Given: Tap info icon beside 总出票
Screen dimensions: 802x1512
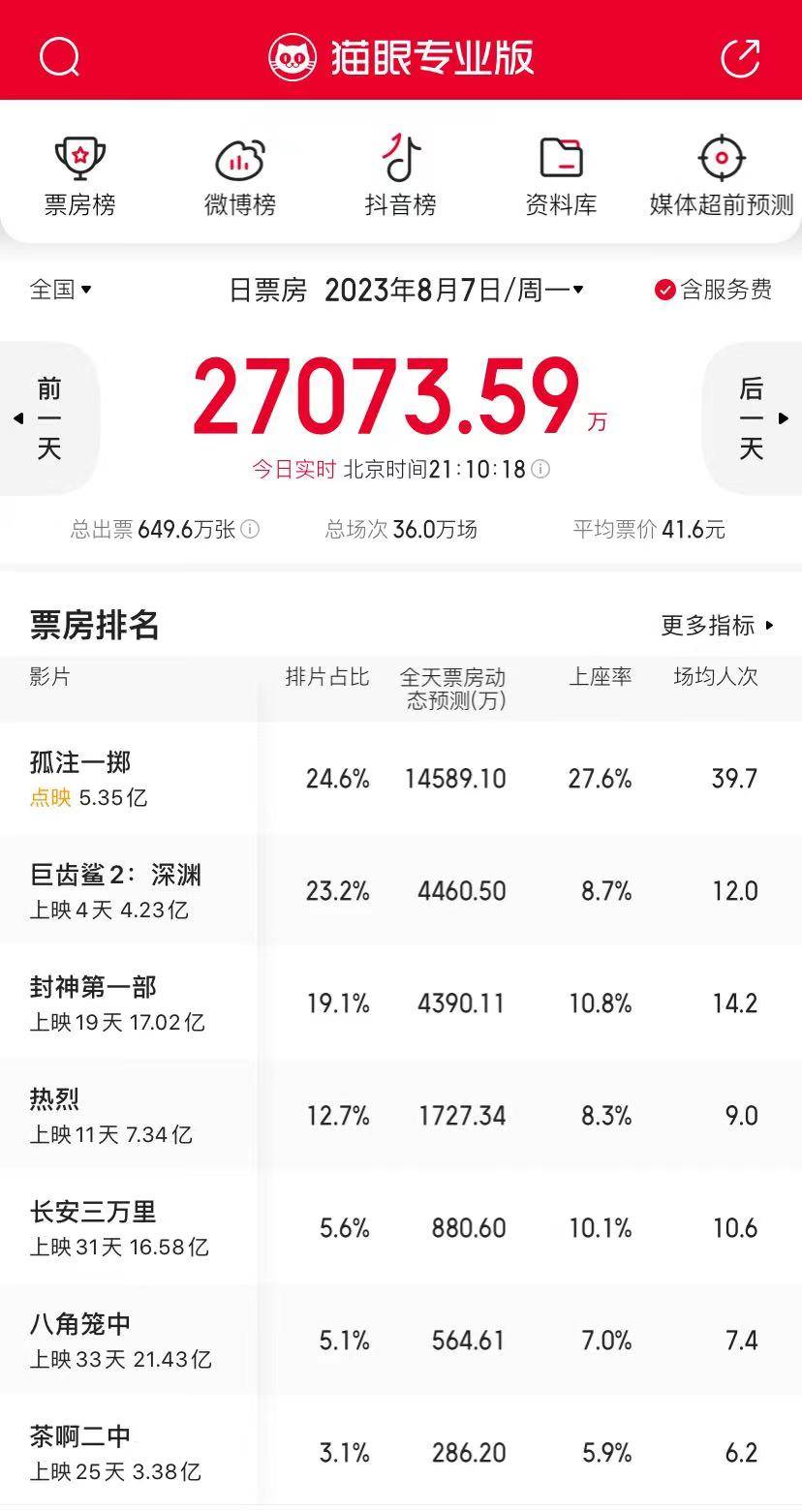Looking at the screenshot, I should coord(250,530).
